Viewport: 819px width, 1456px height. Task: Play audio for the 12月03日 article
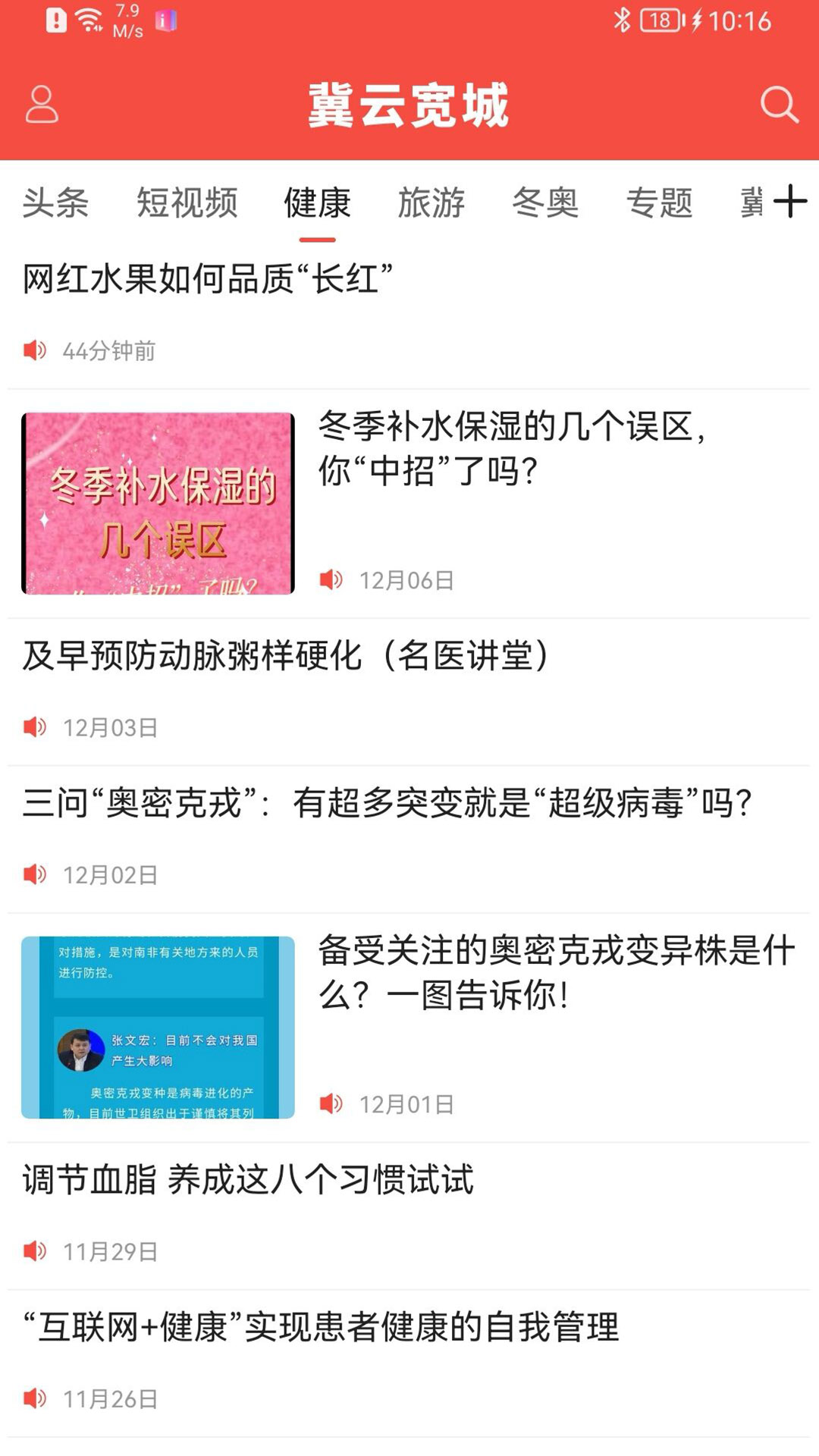pyautogui.click(x=35, y=727)
